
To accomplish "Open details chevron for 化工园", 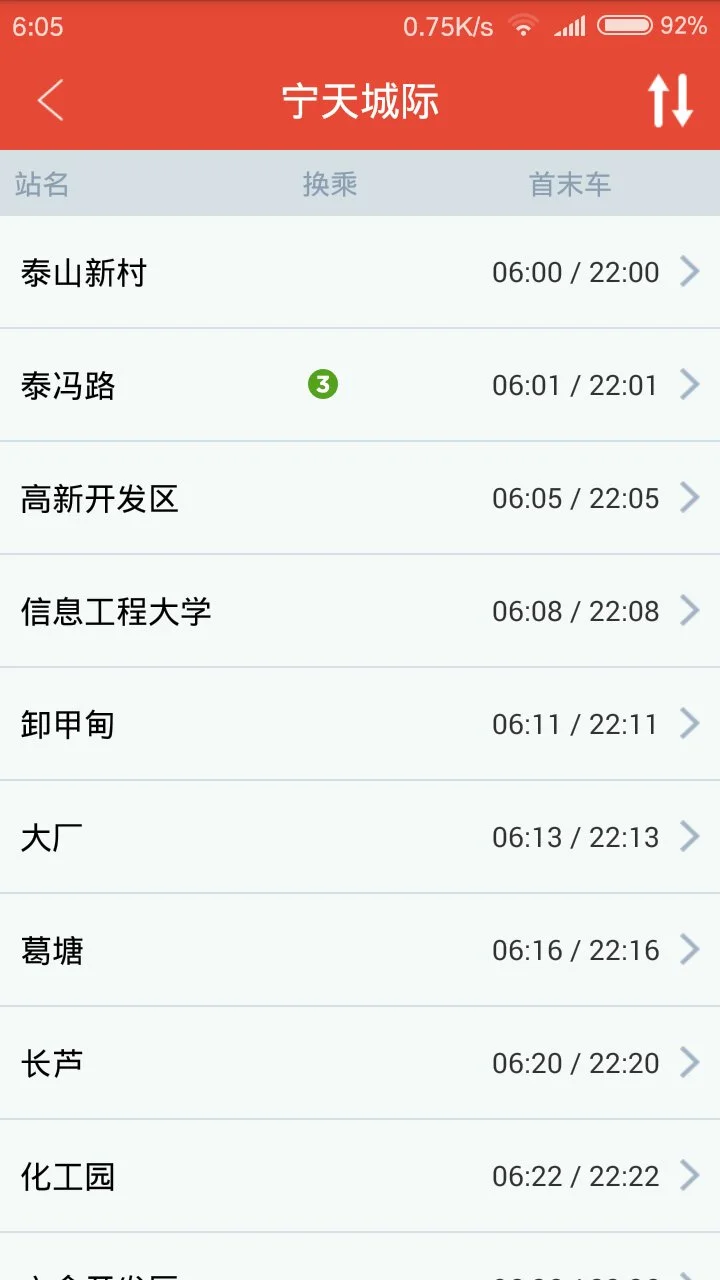I will click(690, 1175).
